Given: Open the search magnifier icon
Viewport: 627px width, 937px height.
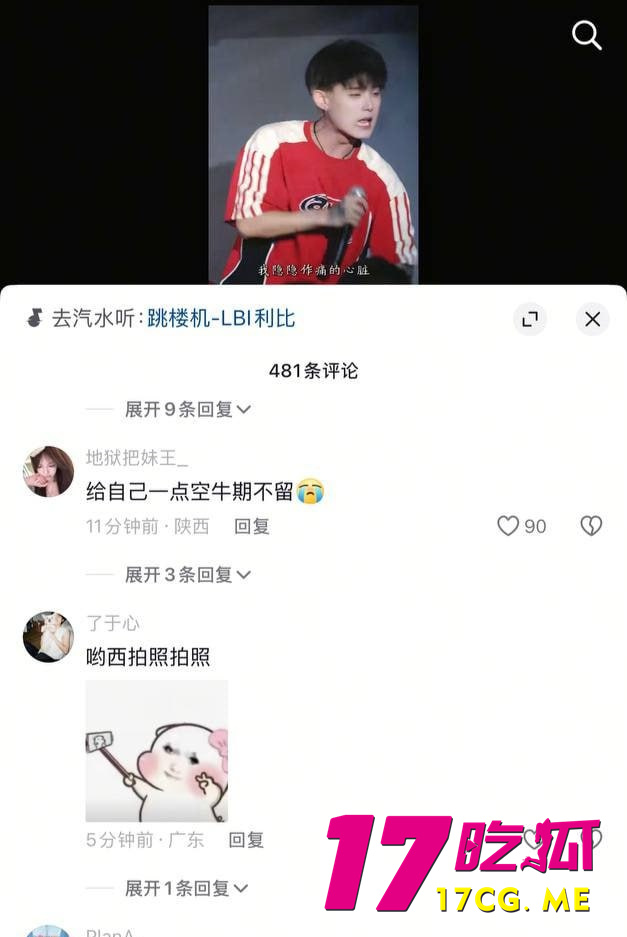Looking at the screenshot, I should 586,36.
